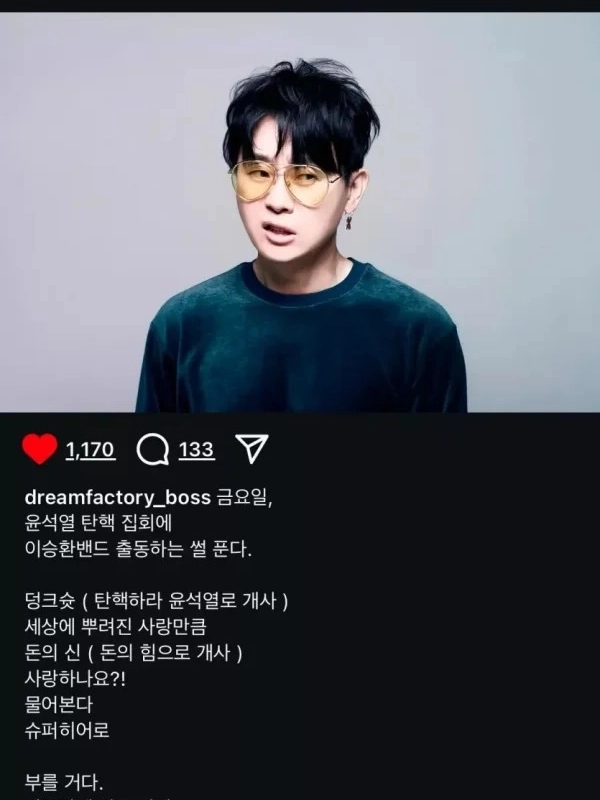Open the list of 1,170 likes
This screenshot has height=800, width=600.
click(90, 450)
